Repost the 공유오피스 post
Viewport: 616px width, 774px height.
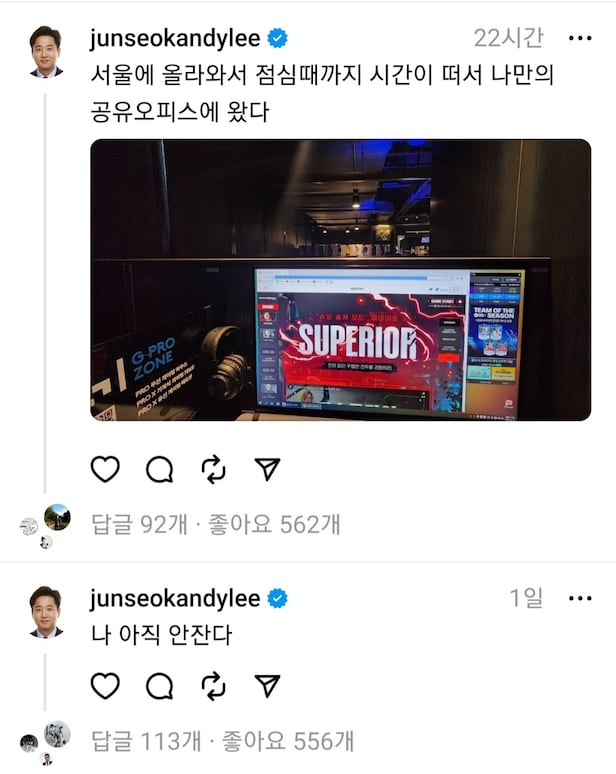click(213, 469)
